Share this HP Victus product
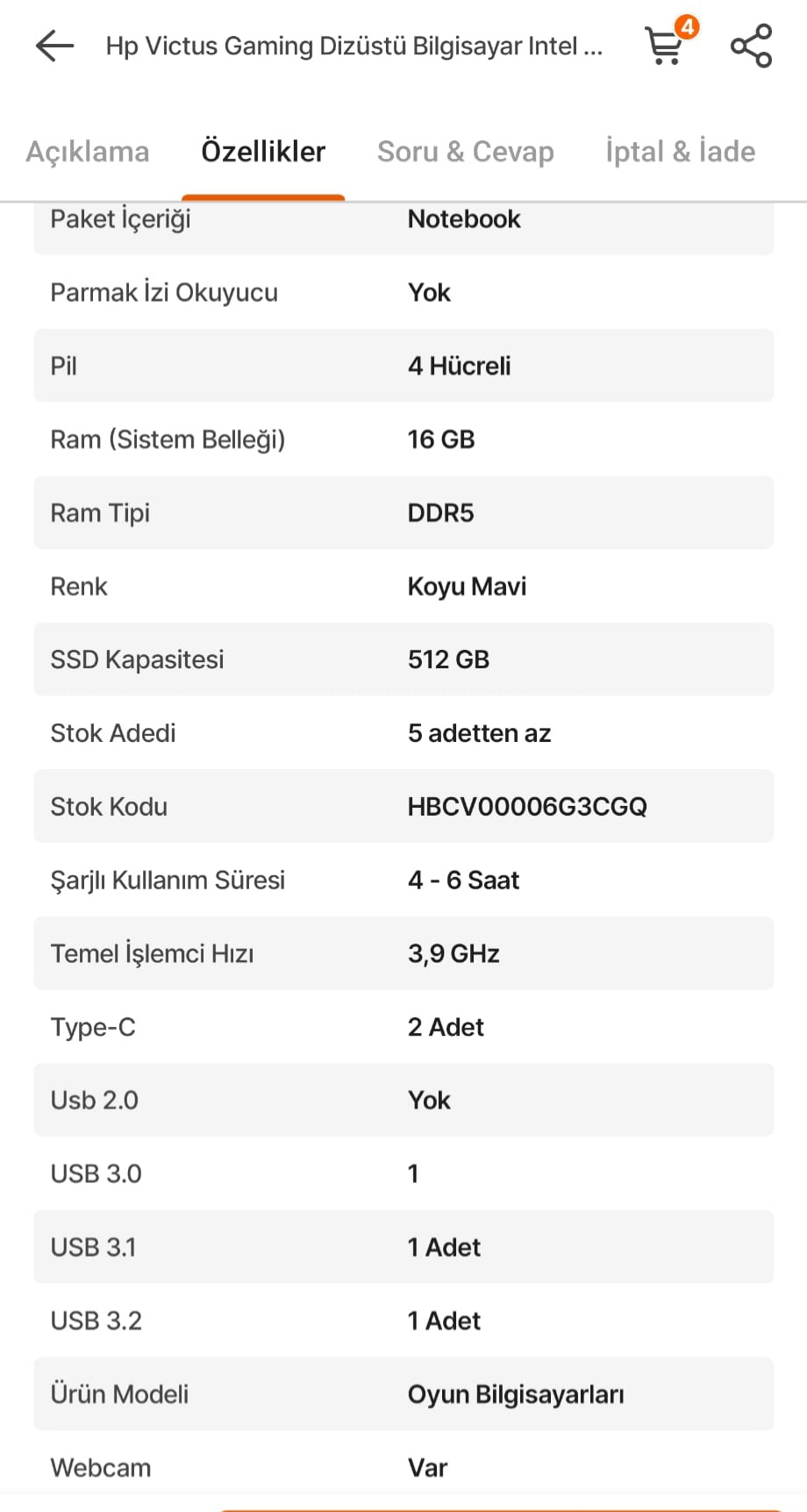The width and height of the screenshot is (807, 1512). pyautogui.click(x=751, y=46)
